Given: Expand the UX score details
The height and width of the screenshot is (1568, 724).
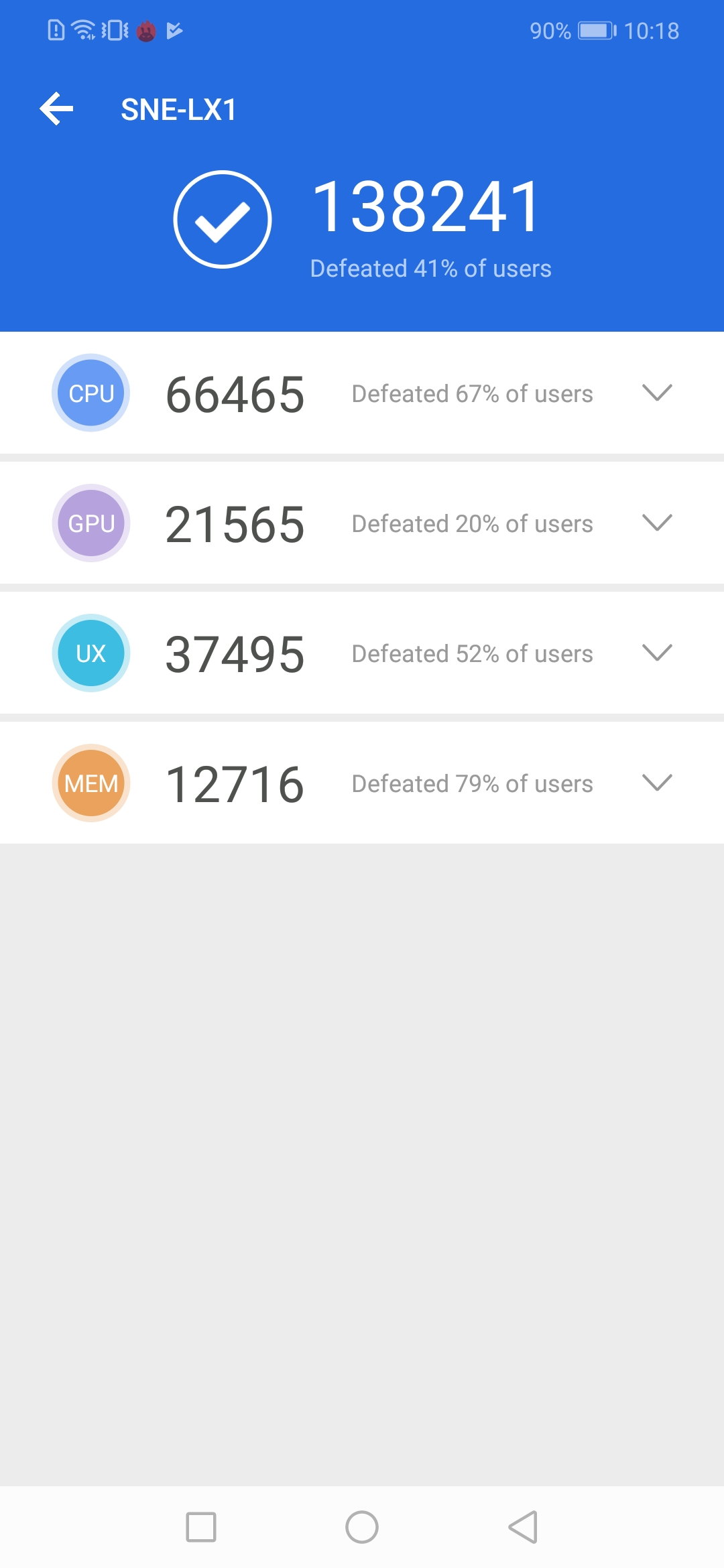Looking at the screenshot, I should [657, 653].
